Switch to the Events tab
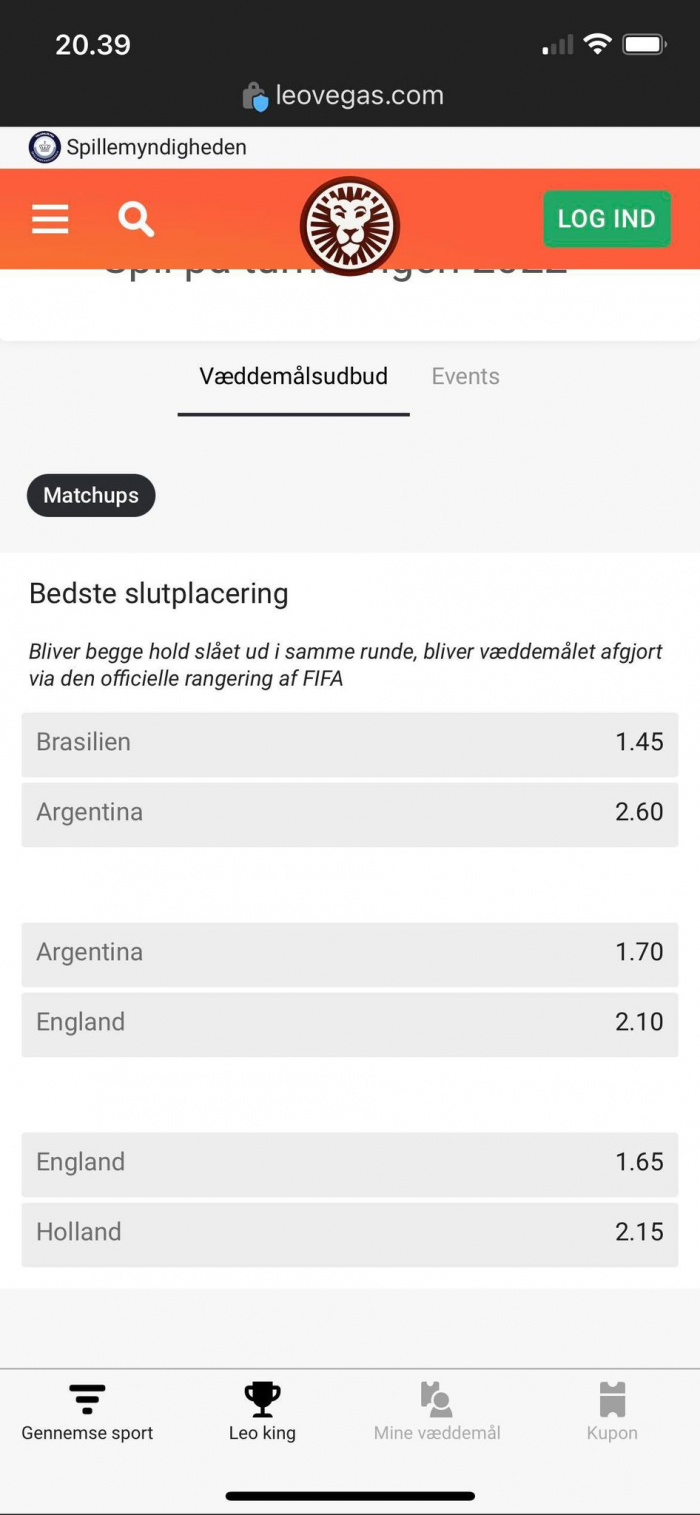700x1515 pixels. (465, 377)
